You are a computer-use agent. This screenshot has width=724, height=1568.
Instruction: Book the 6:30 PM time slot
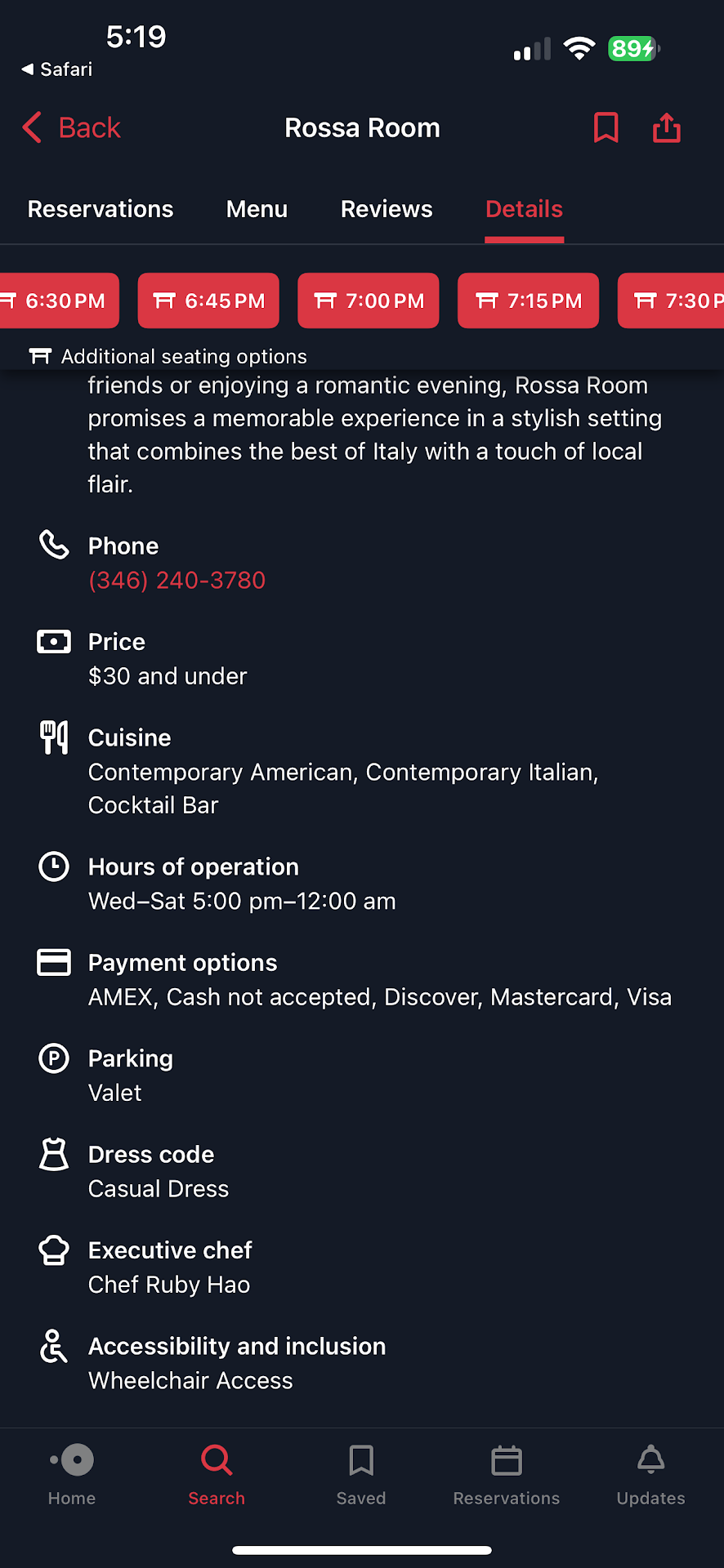click(x=57, y=301)
